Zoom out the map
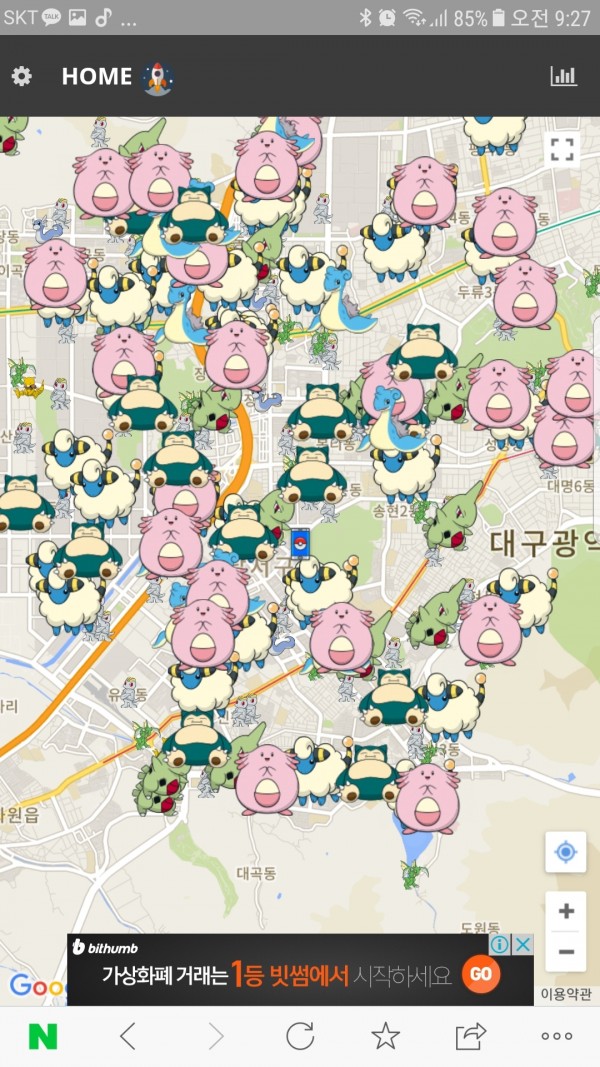Screen dimensions: 600x1067 pyautogui.click(x=566, y=951)
